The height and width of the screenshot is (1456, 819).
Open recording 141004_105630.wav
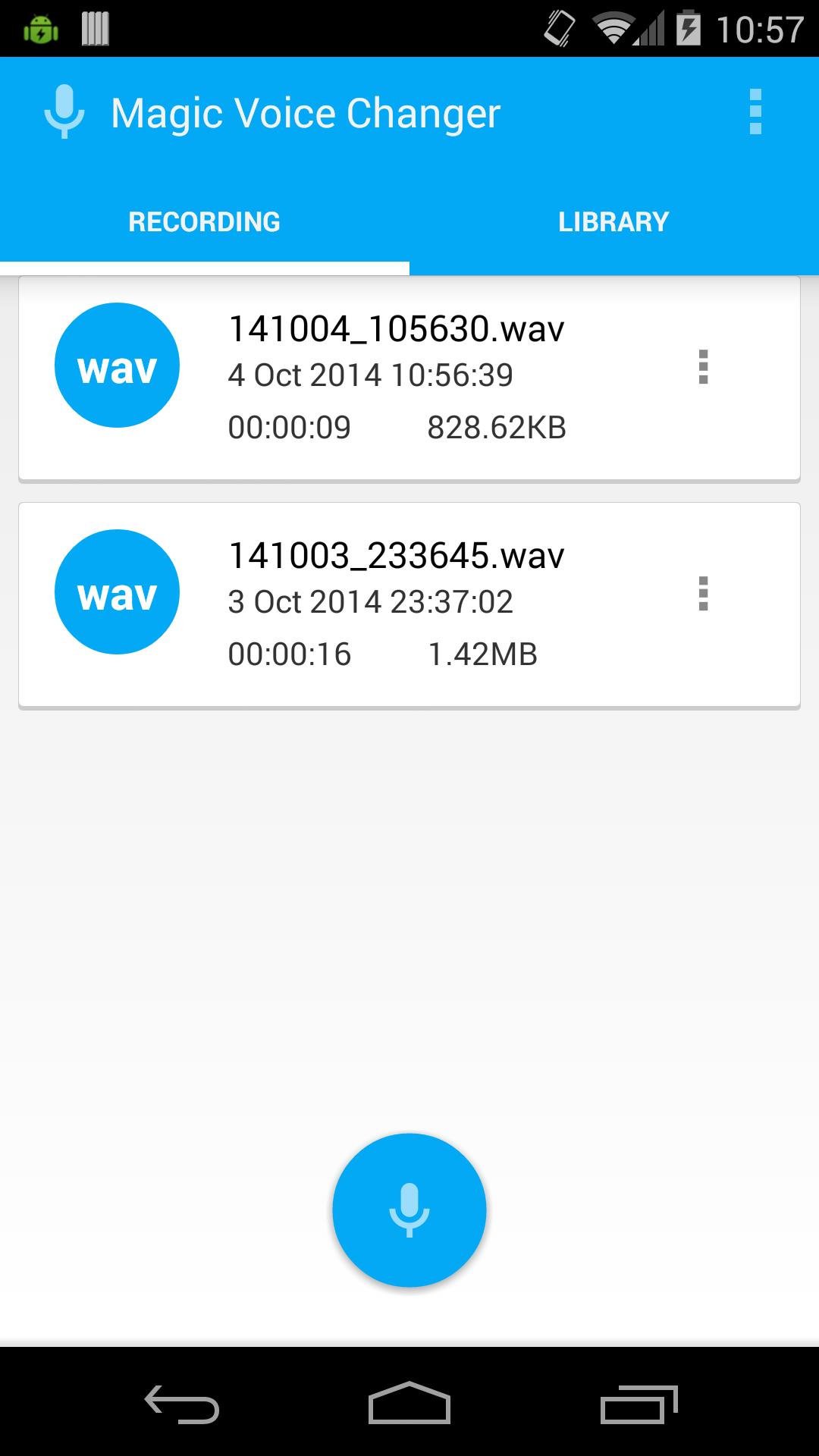tap(396, 377)
